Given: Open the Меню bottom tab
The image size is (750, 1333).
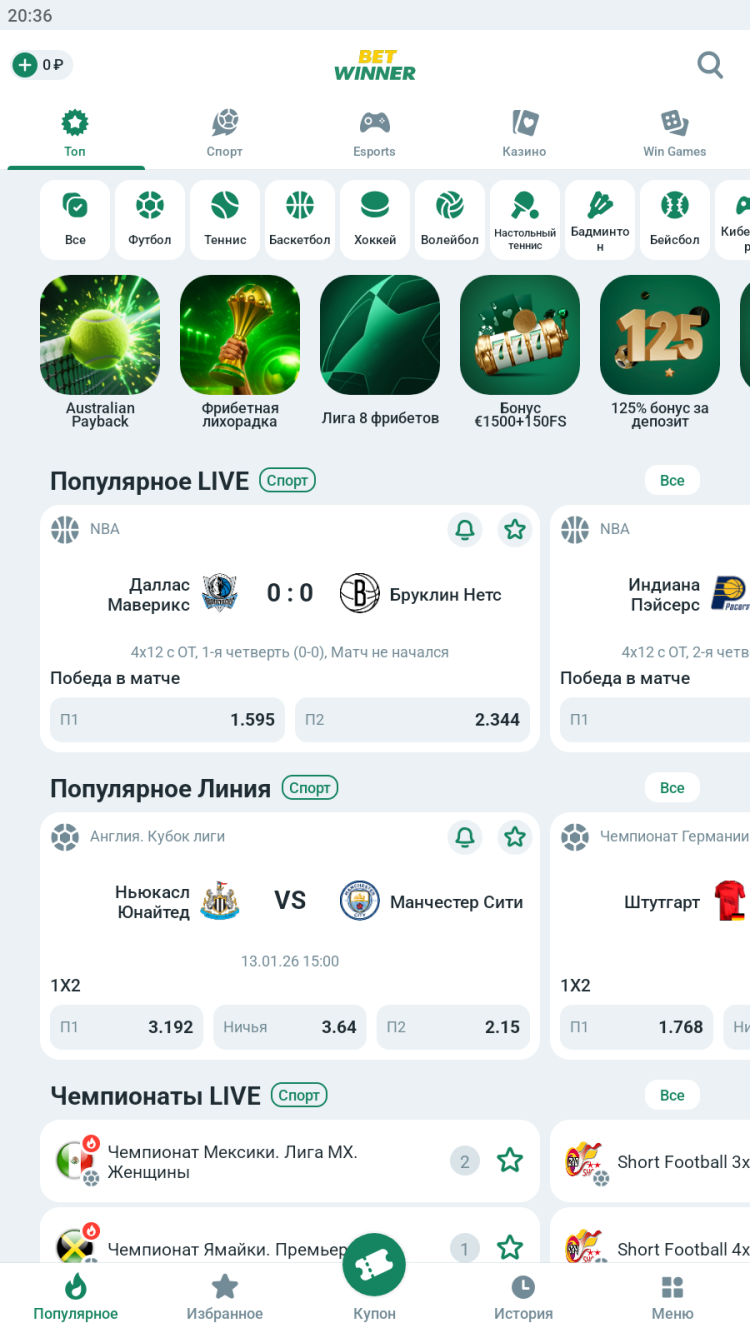Looking at the screenshot, I should point(672,1297).
